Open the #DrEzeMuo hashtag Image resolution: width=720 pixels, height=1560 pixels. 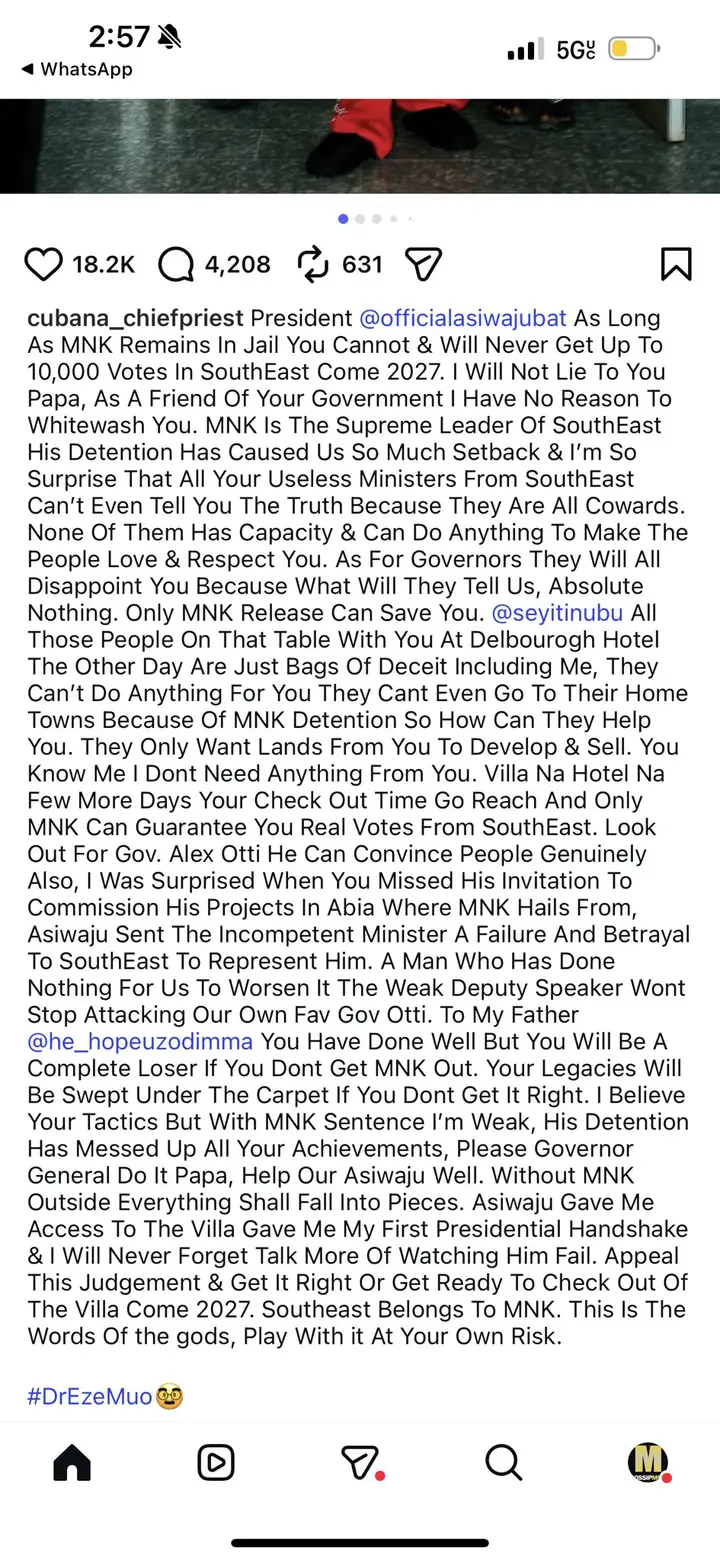pos(90,1397)
